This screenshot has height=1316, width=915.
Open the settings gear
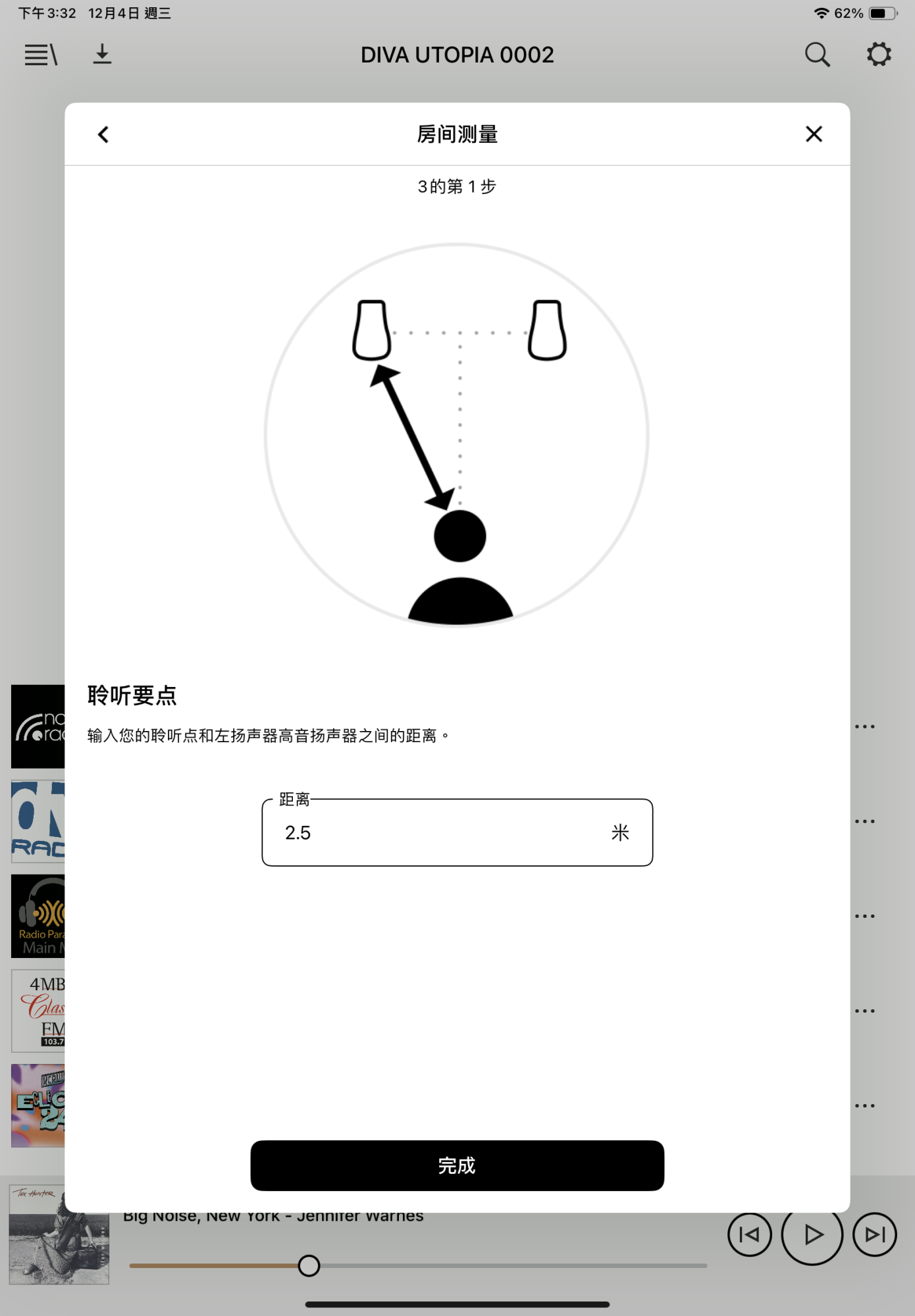tap(878, 55)
